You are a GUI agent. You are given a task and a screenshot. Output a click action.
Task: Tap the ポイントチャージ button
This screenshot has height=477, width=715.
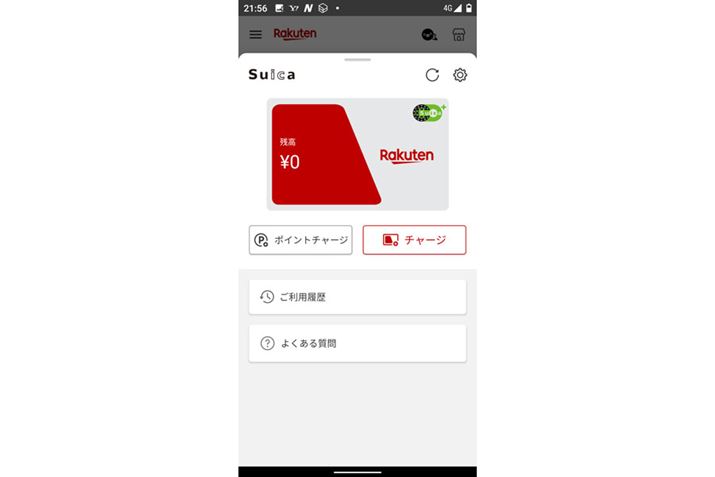click(300, 240)
